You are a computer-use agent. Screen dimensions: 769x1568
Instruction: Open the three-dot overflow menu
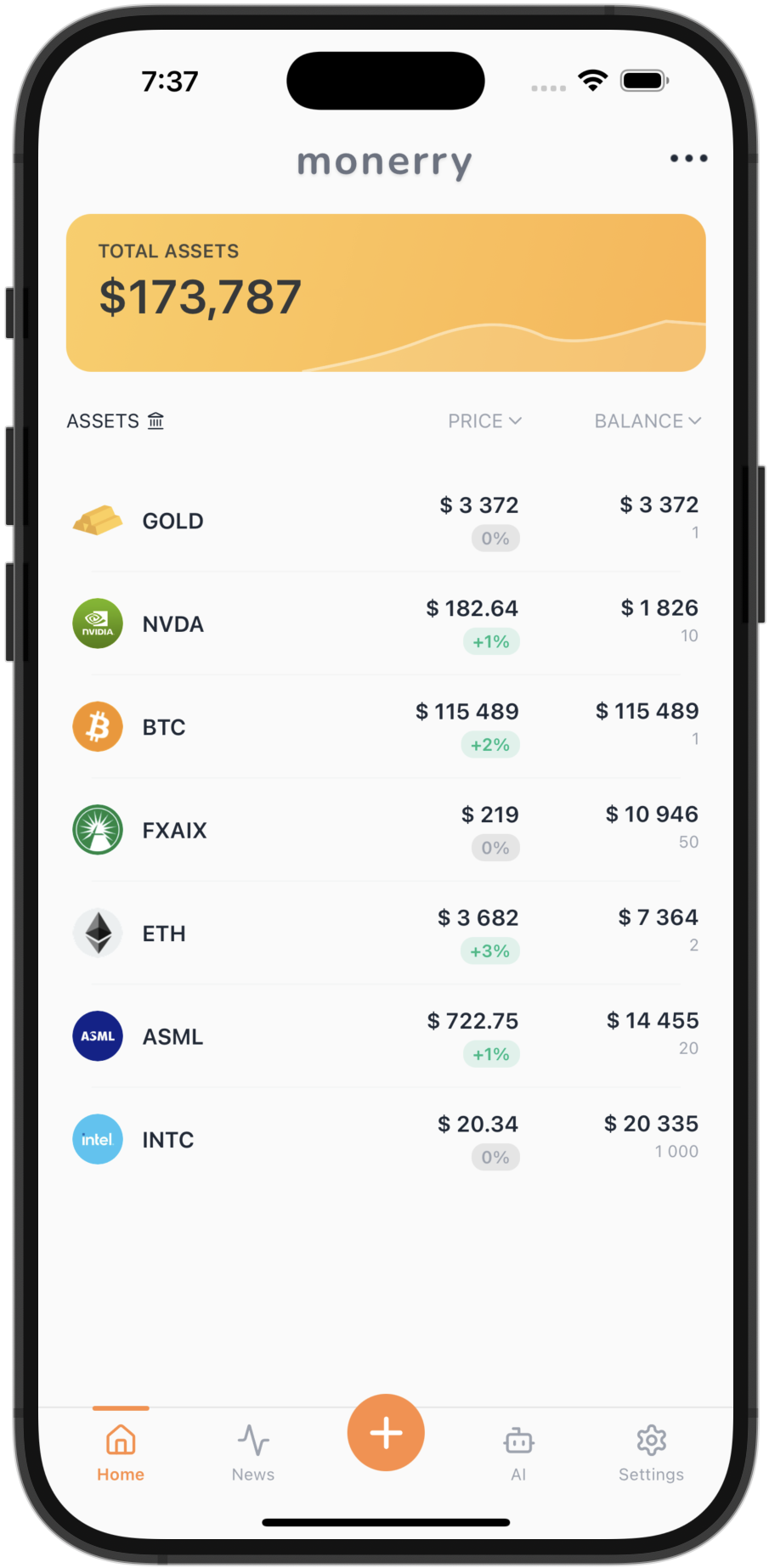[688, 158]
